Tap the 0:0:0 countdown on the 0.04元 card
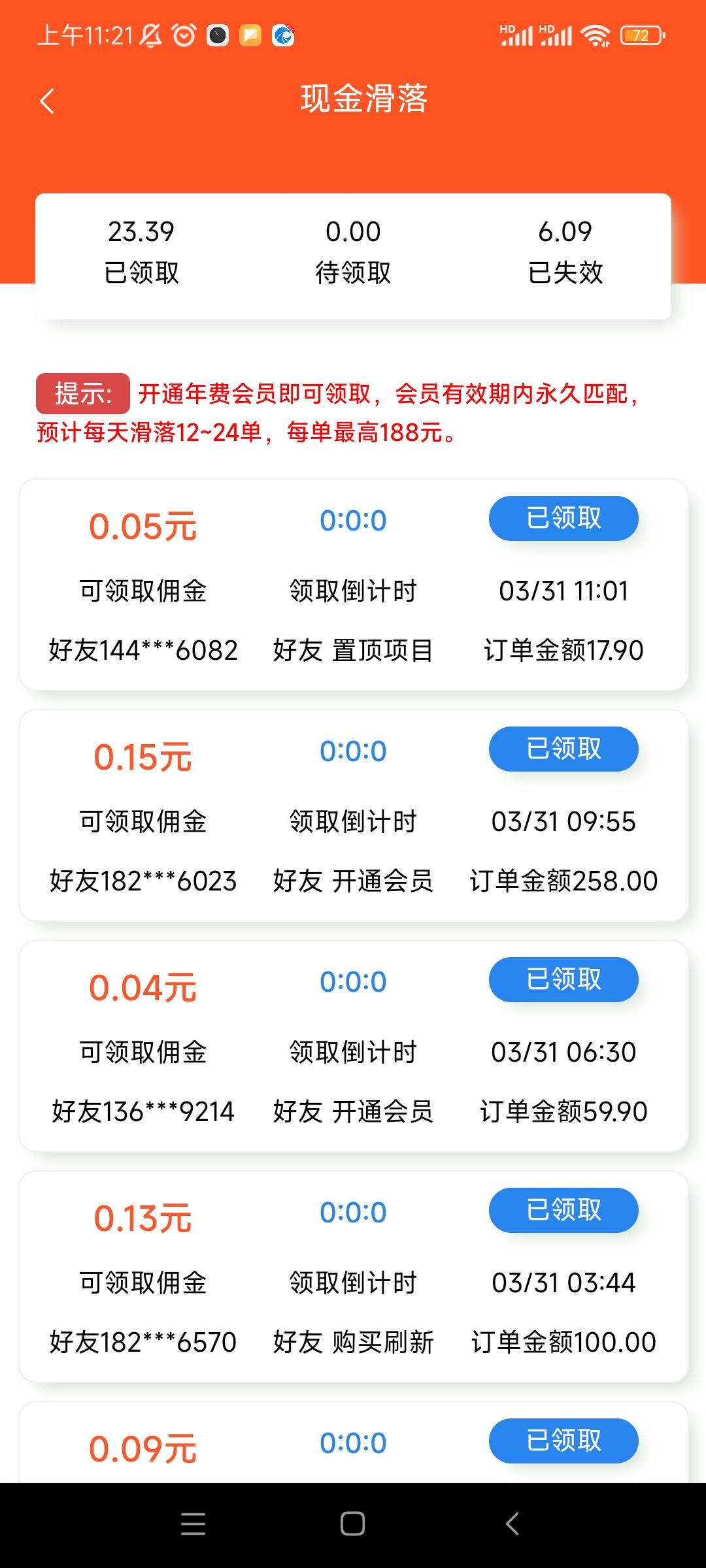 [352, 980]
